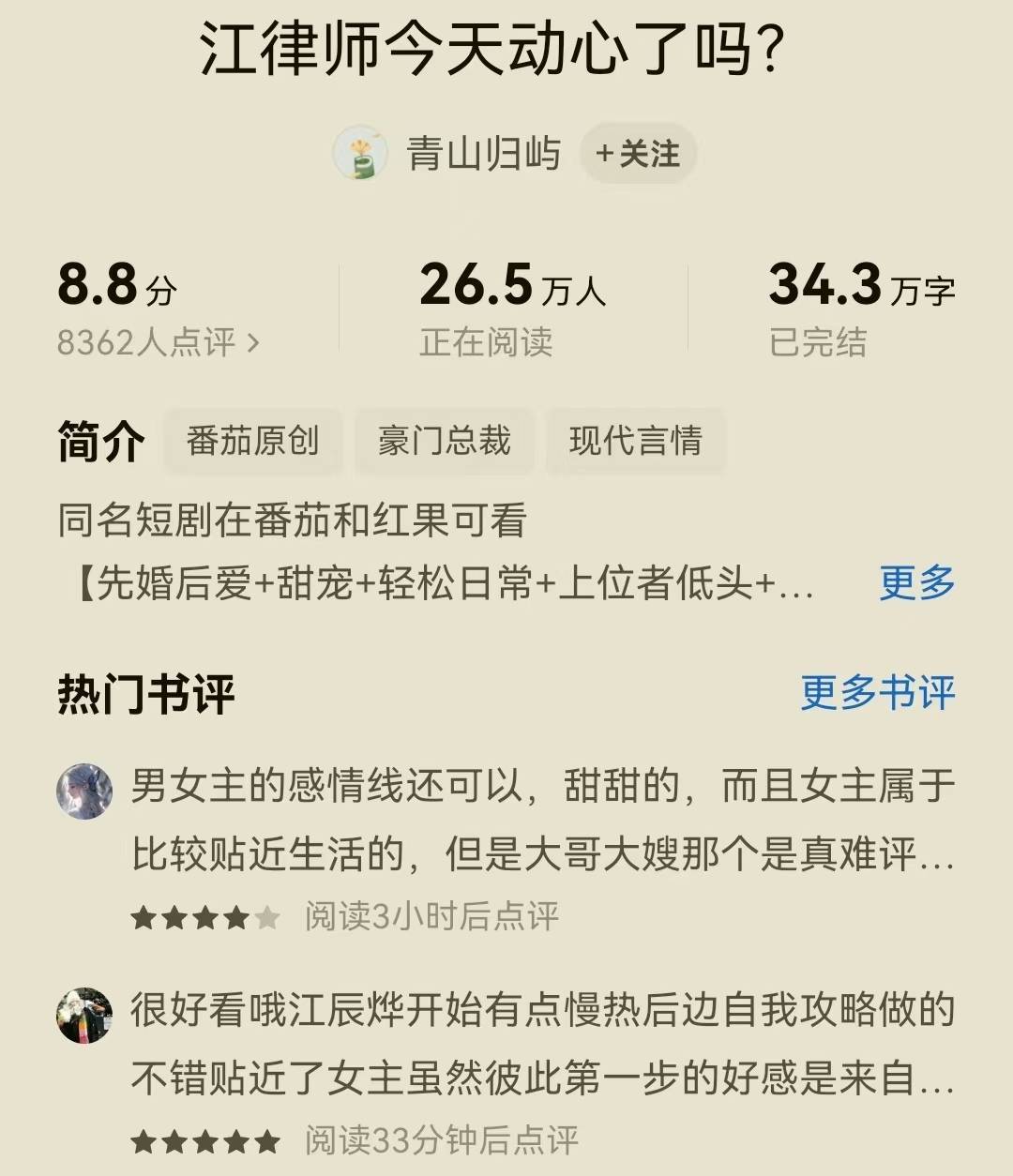
Task: Open the review mentioning 江辰烨
Action: pos(541,1045)
